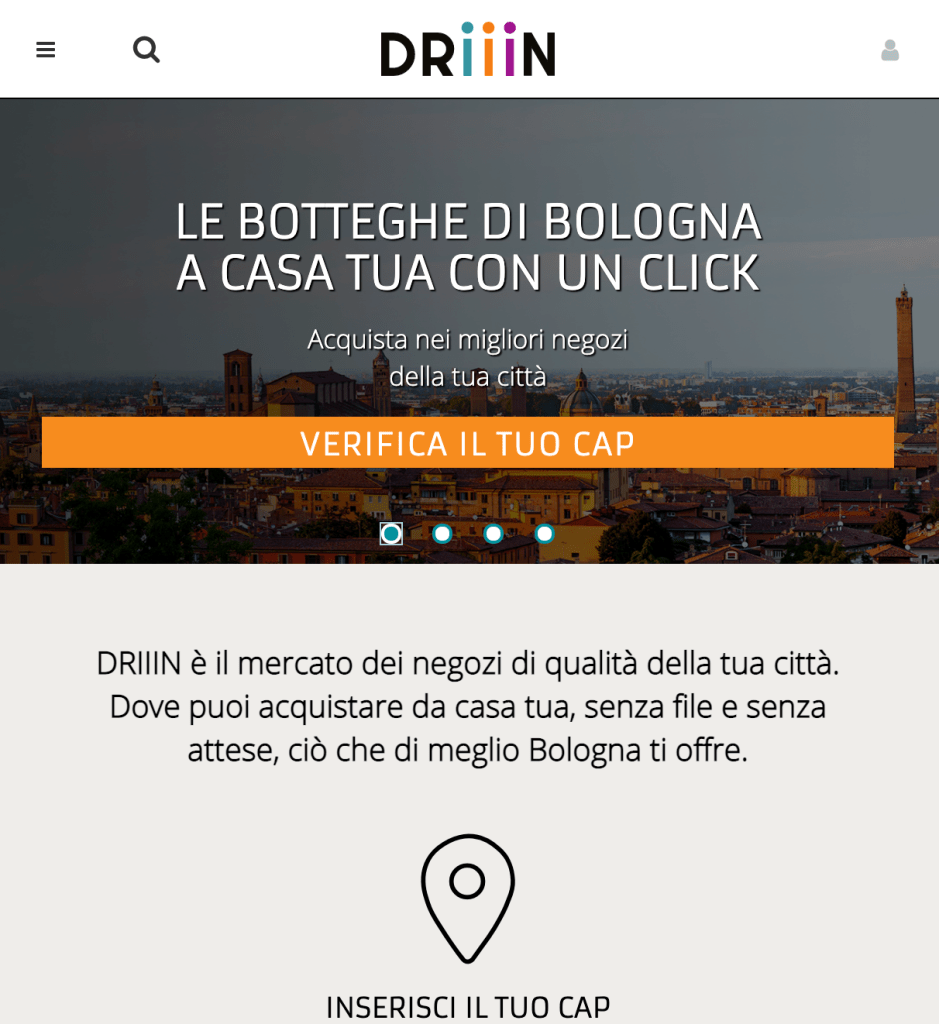Image resolution: width=939 pixels, height=1024 pixels.
Task: Go to the second carousel slide
Action: click(442, 534)
